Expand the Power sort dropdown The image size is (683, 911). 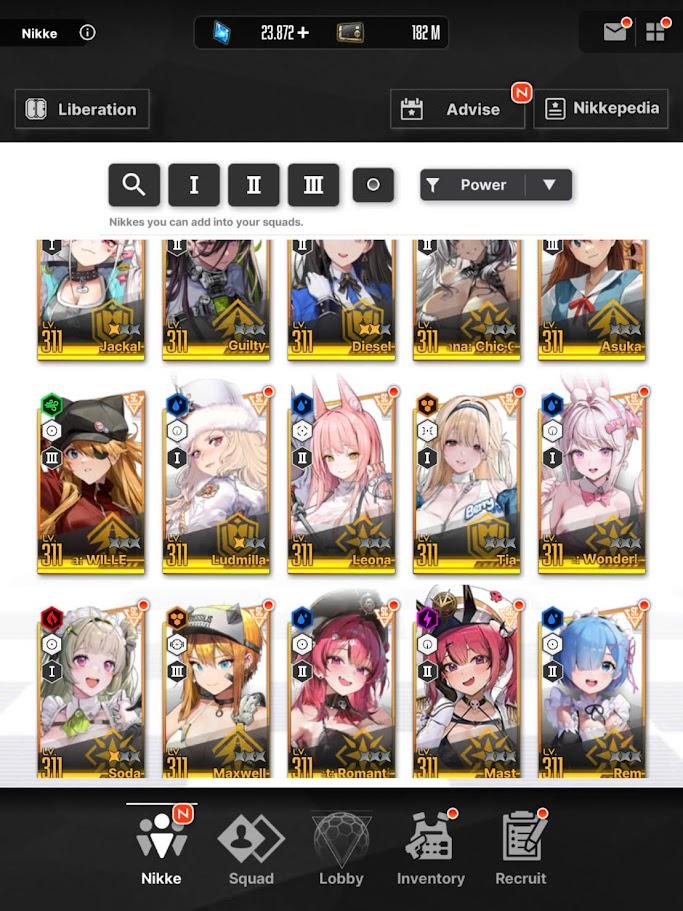click(x=548, y=185)
